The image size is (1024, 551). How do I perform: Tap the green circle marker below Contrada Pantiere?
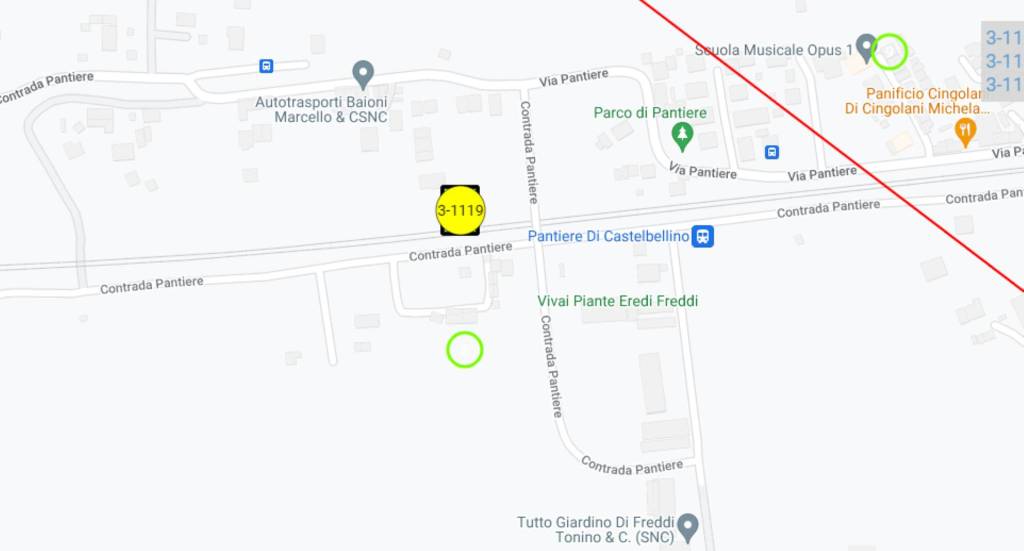pos(464,349)
